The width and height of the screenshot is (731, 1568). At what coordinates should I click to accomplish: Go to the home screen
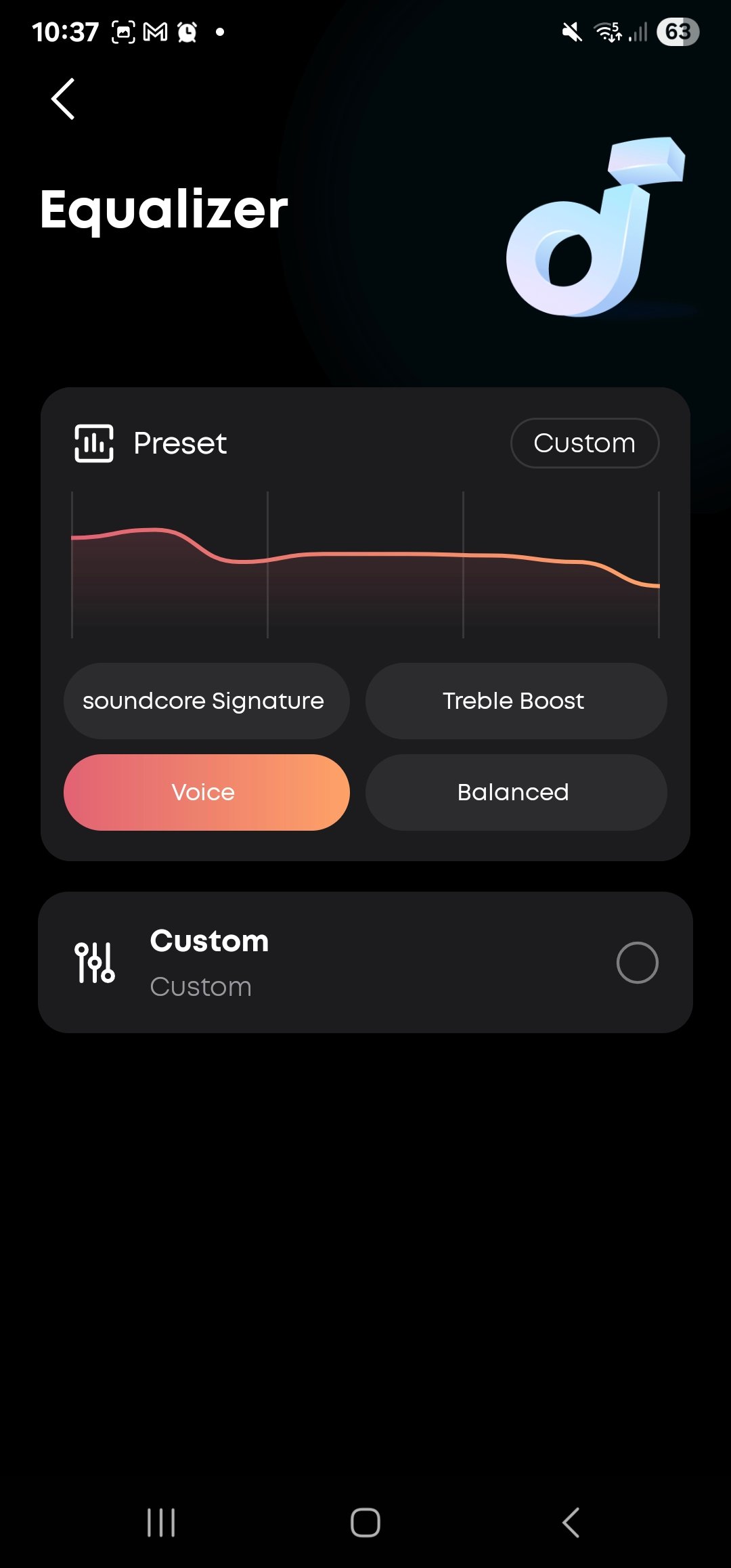365,1523
